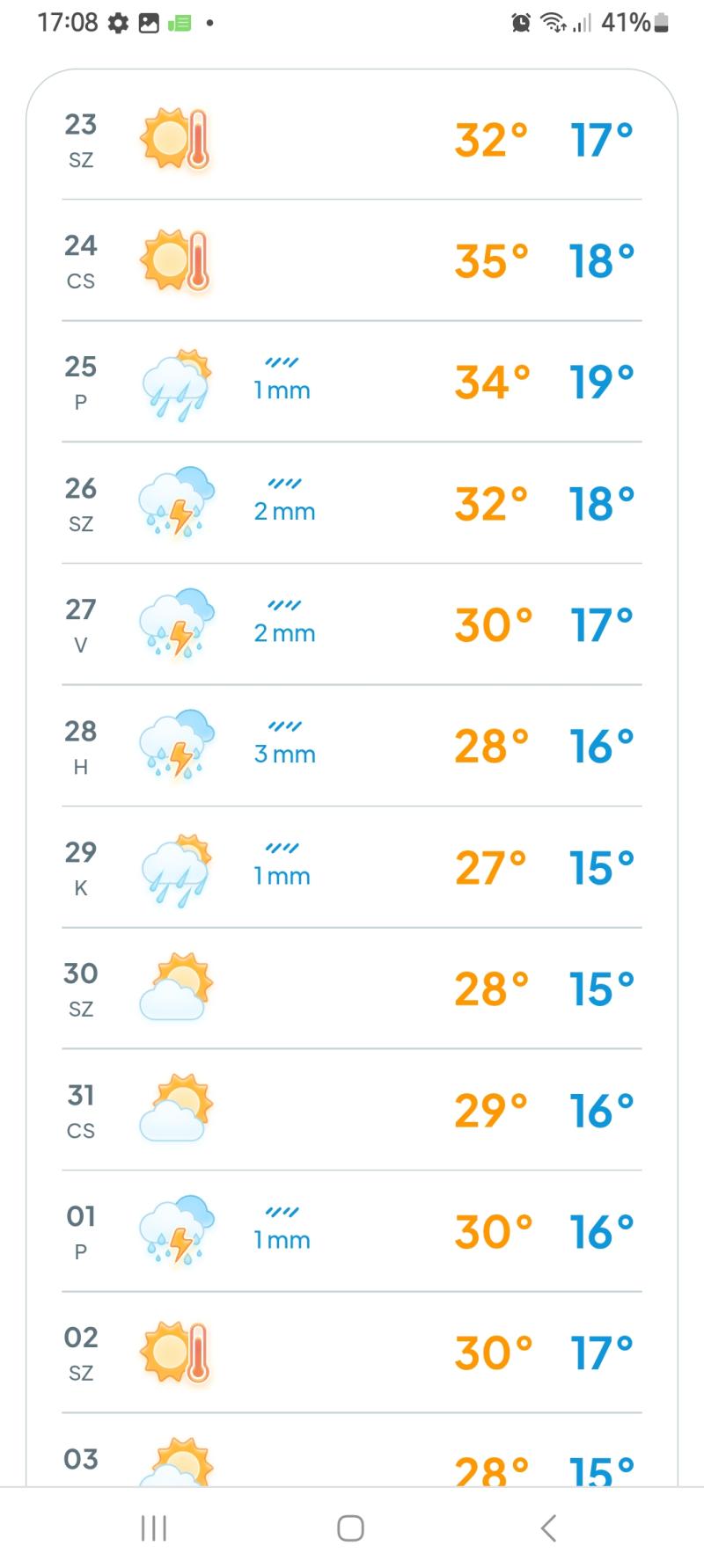
Task: View details for the 27 V day
Action: (352, 624)
